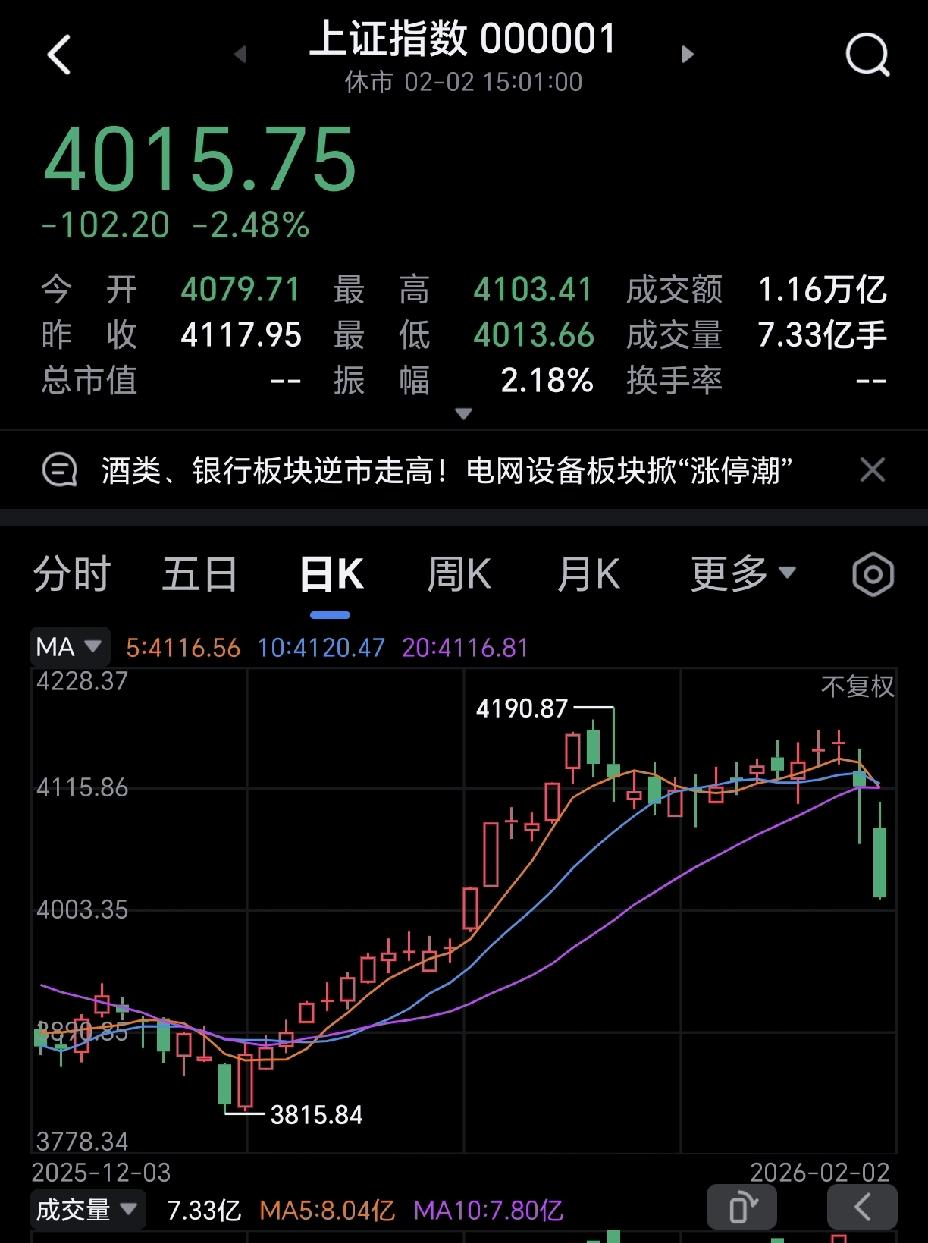The image size is (928, 1243).
Task: Switch to next stock with right arrow
Action: [687, 55]
